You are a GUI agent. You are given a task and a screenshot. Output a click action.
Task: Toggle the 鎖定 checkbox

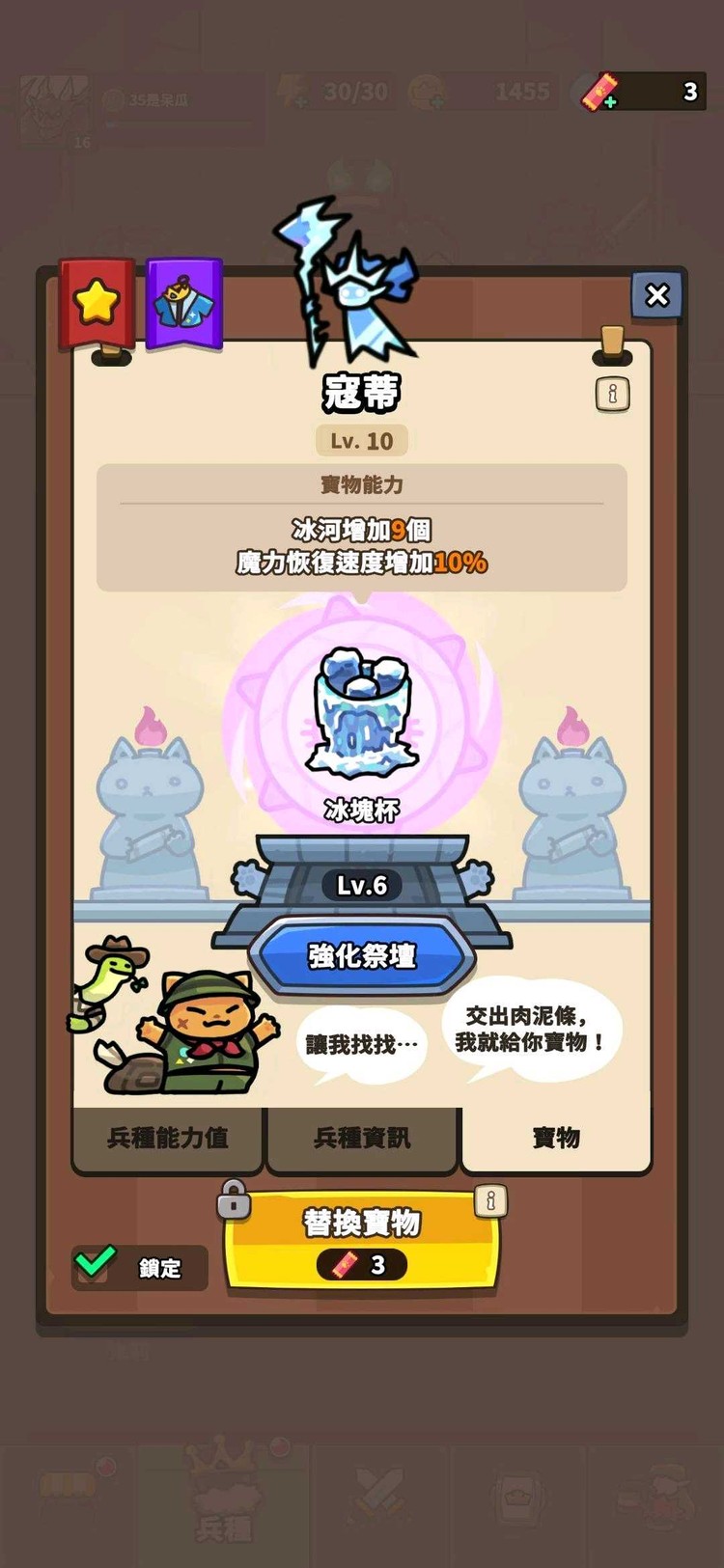click(97, 1262)
